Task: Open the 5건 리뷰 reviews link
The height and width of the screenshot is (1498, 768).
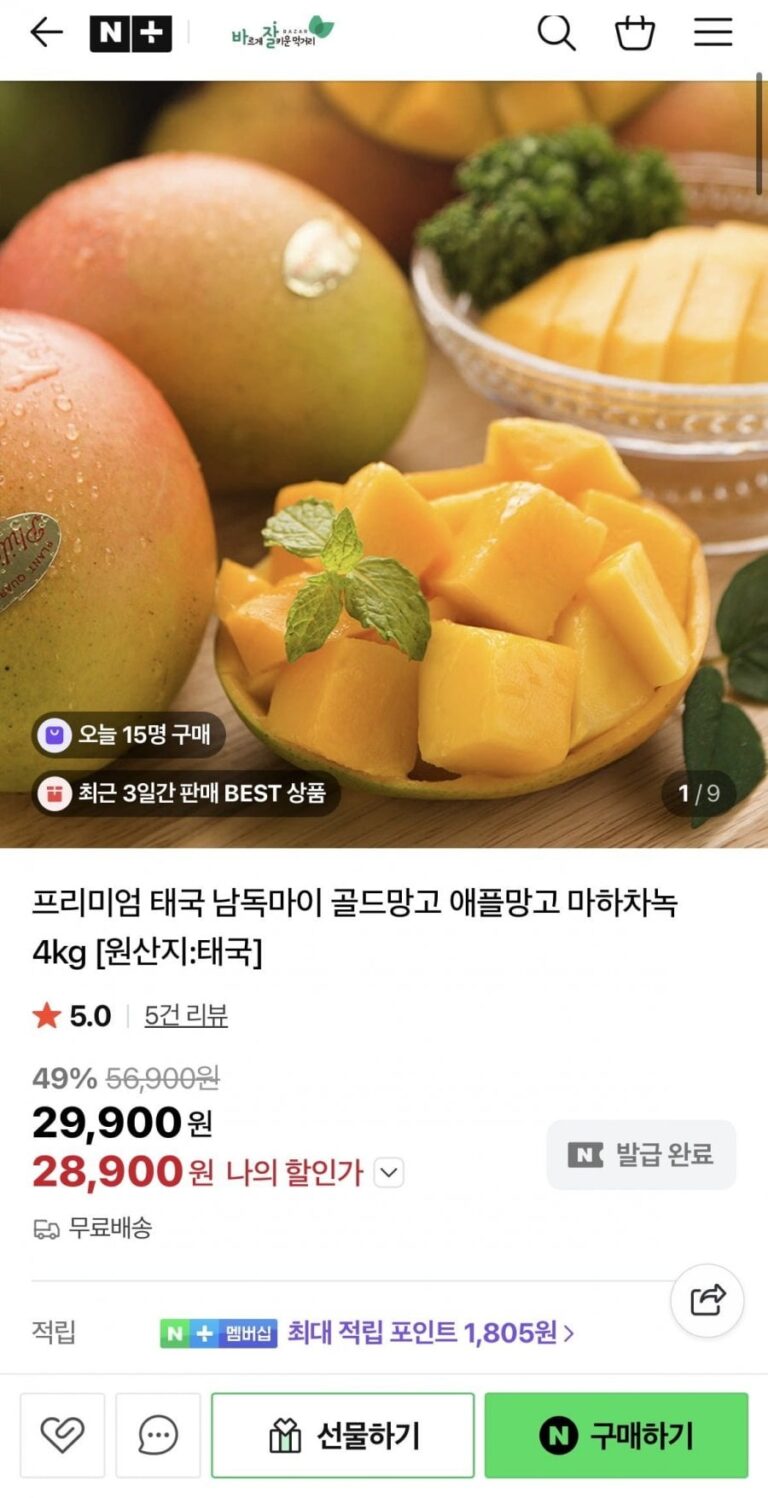Action: (x=186, y=1016)
